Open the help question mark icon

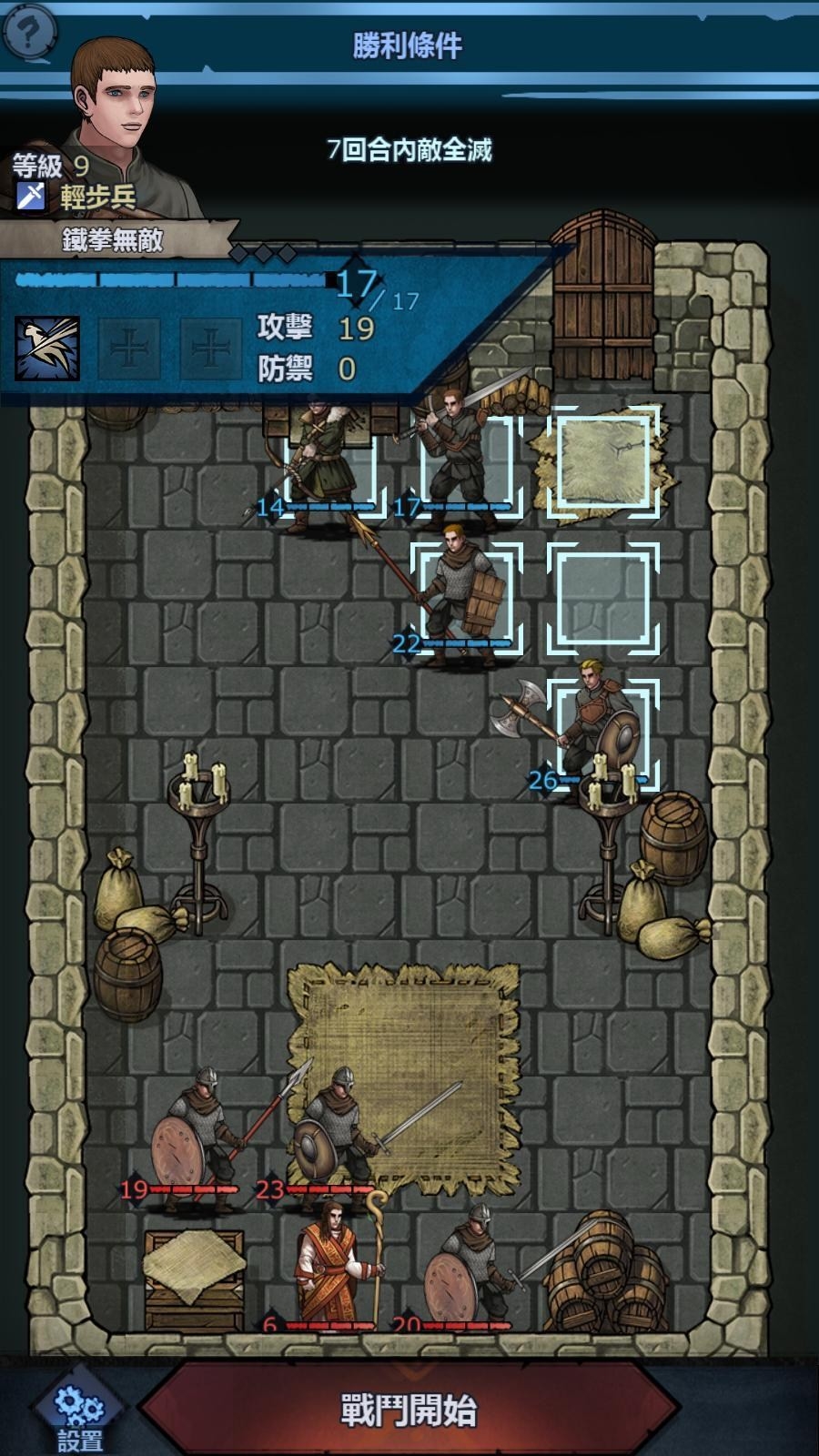tap(28, 32)
